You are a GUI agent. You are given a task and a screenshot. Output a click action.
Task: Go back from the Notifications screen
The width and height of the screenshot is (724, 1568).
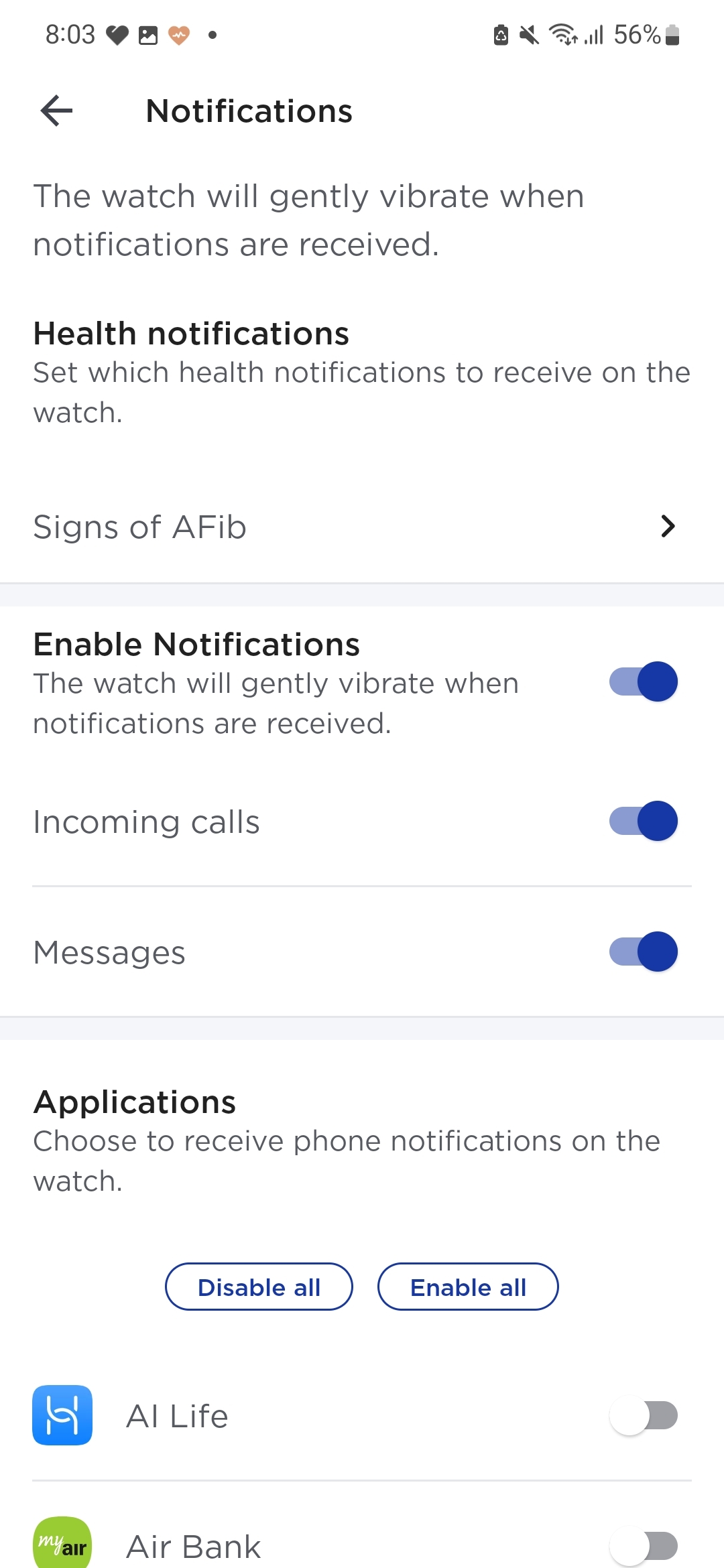tap(56, 111)
